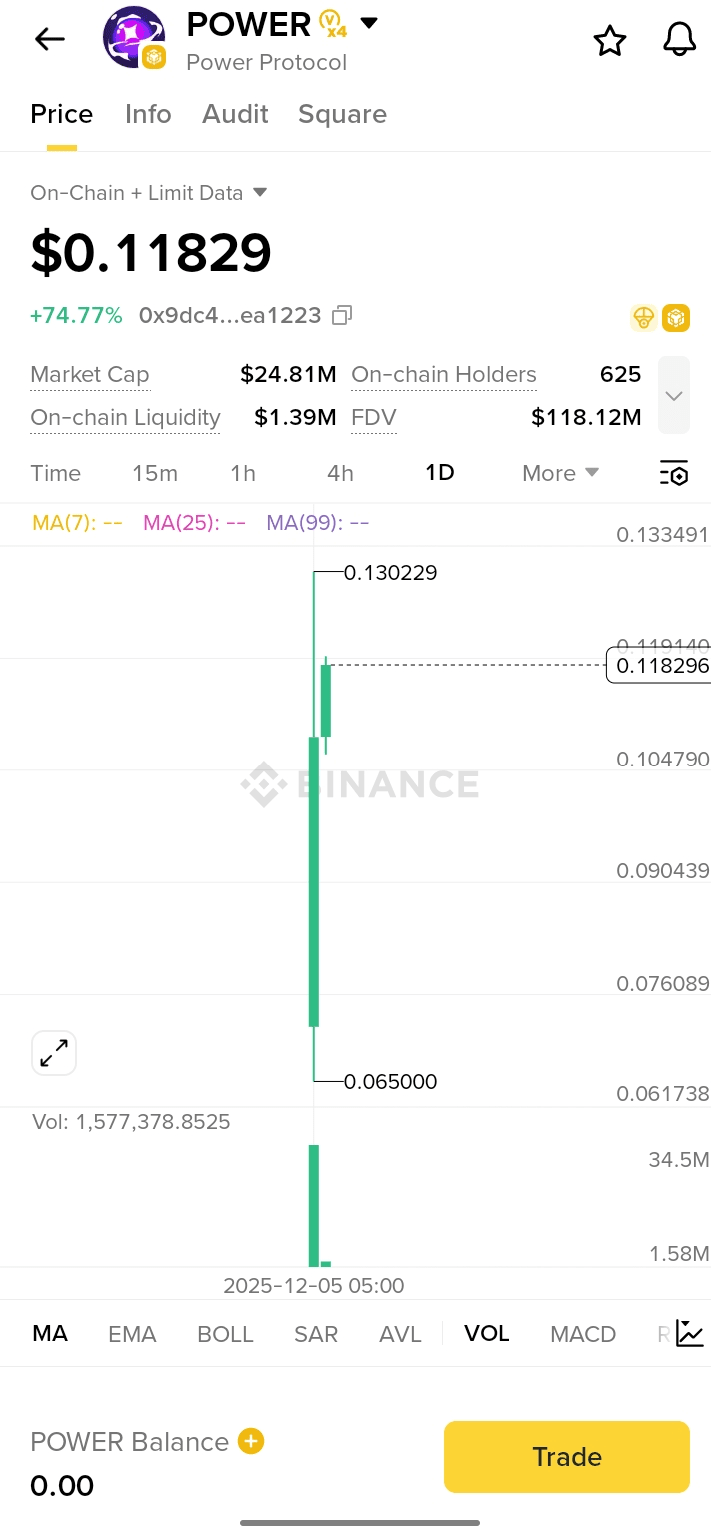The height and width of the screenshot is (1530, 711).
Task: Open the POWER token switcher dropdown
Action: pos(369,23)
